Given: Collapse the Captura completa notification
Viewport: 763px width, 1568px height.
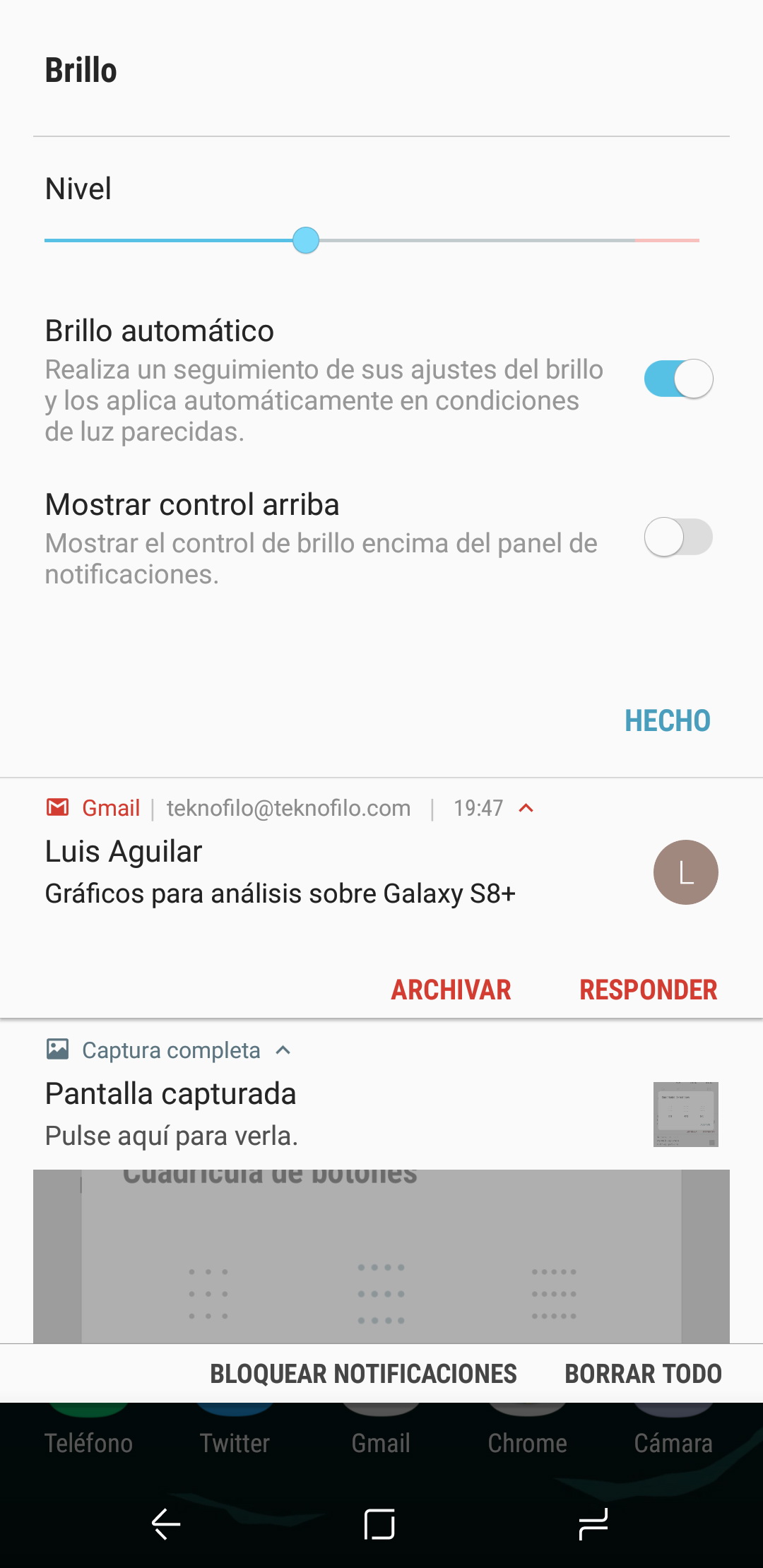Looking at the screenshot, I should click(283, 1050).
